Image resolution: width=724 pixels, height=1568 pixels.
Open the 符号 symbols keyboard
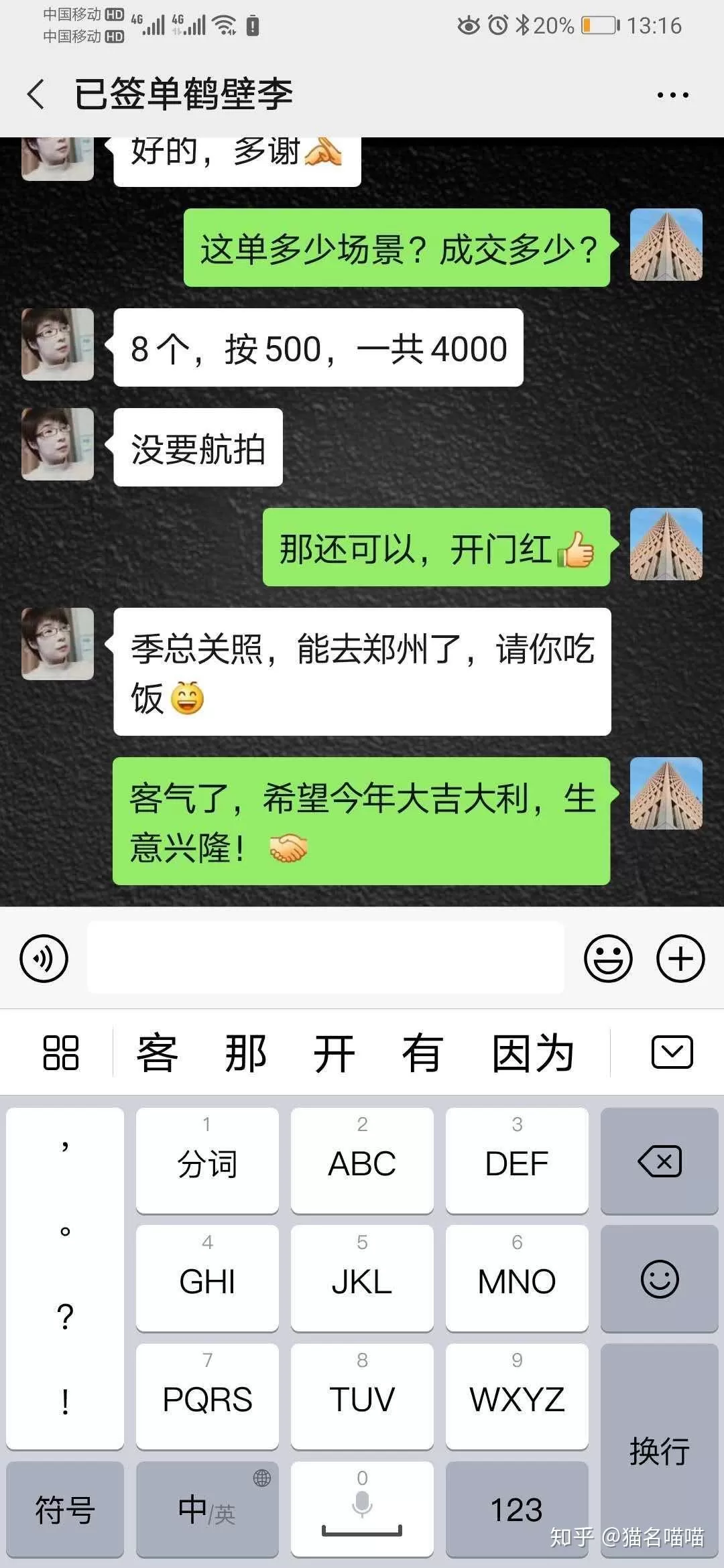pos(65,1511)
